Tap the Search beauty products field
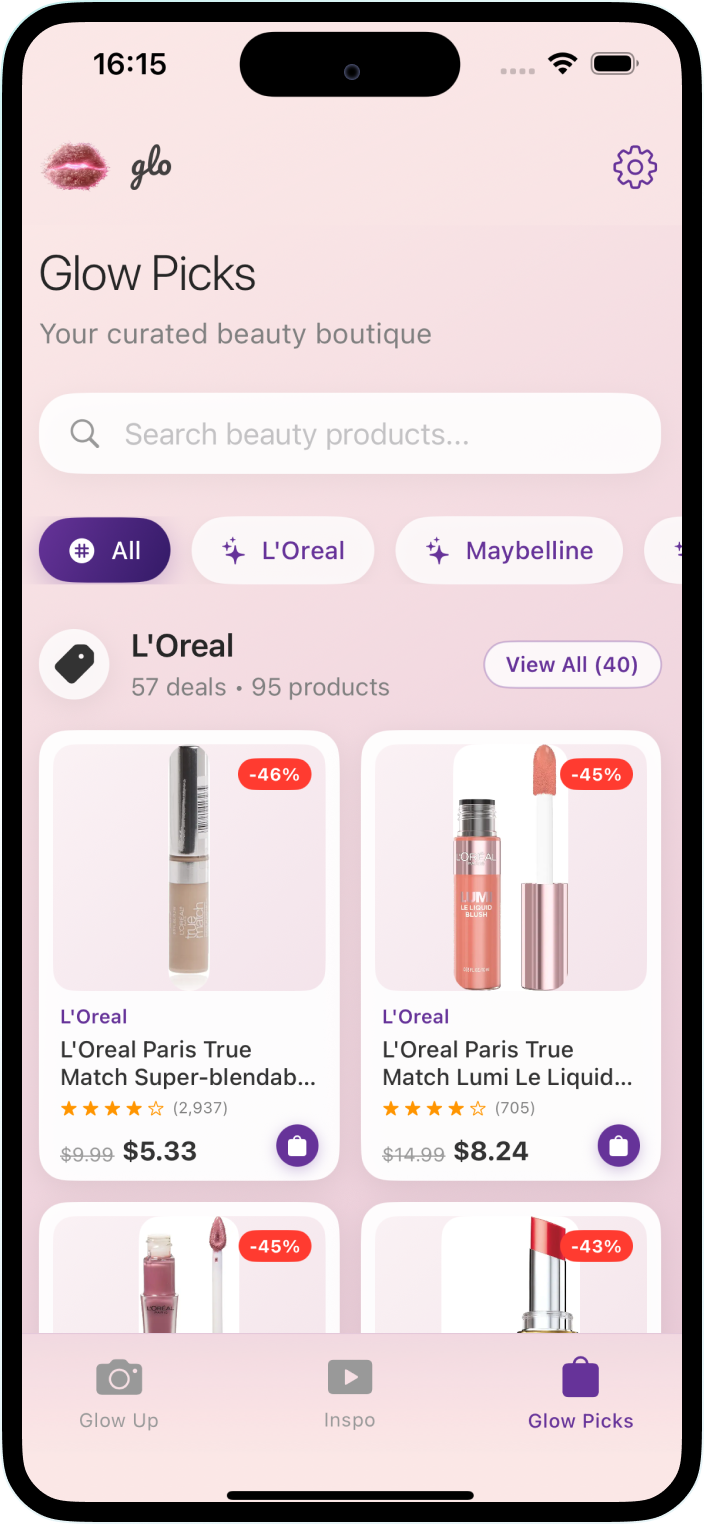Viewport: 704px width, 1524px height. (x=350, y=434)
